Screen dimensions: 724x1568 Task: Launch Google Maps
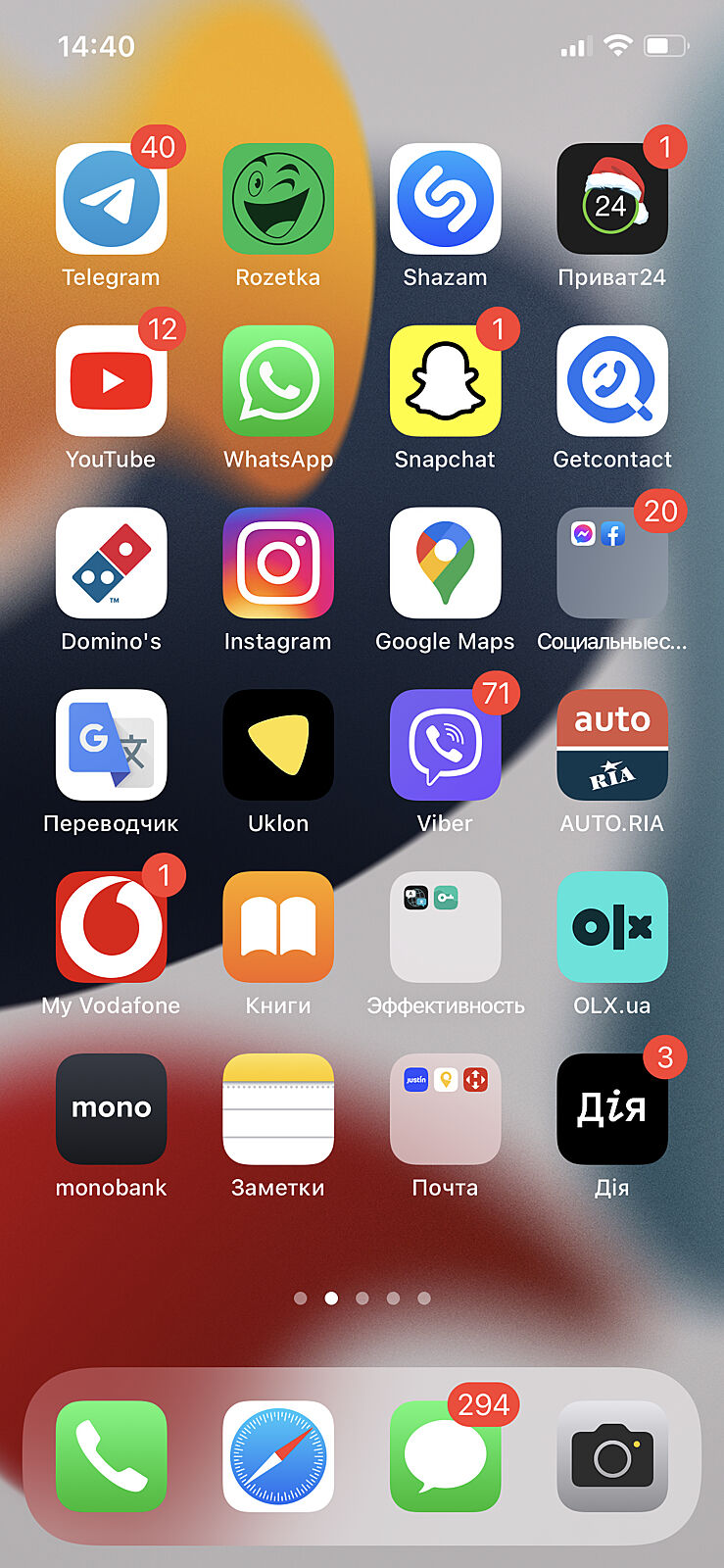446,563
